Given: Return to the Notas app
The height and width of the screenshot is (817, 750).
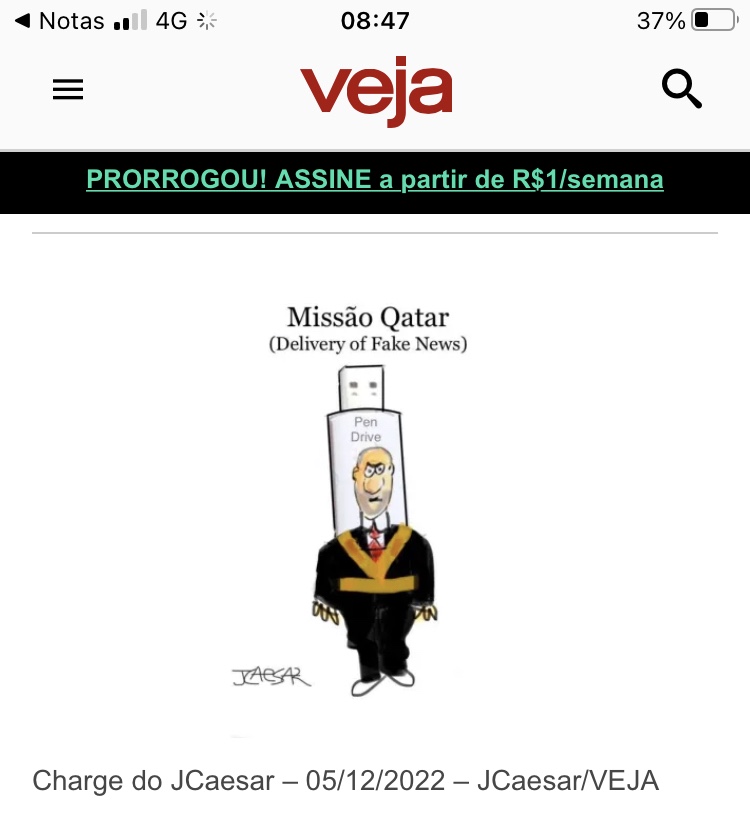Looking at the screenshot, I should click(x=60, y=21).
